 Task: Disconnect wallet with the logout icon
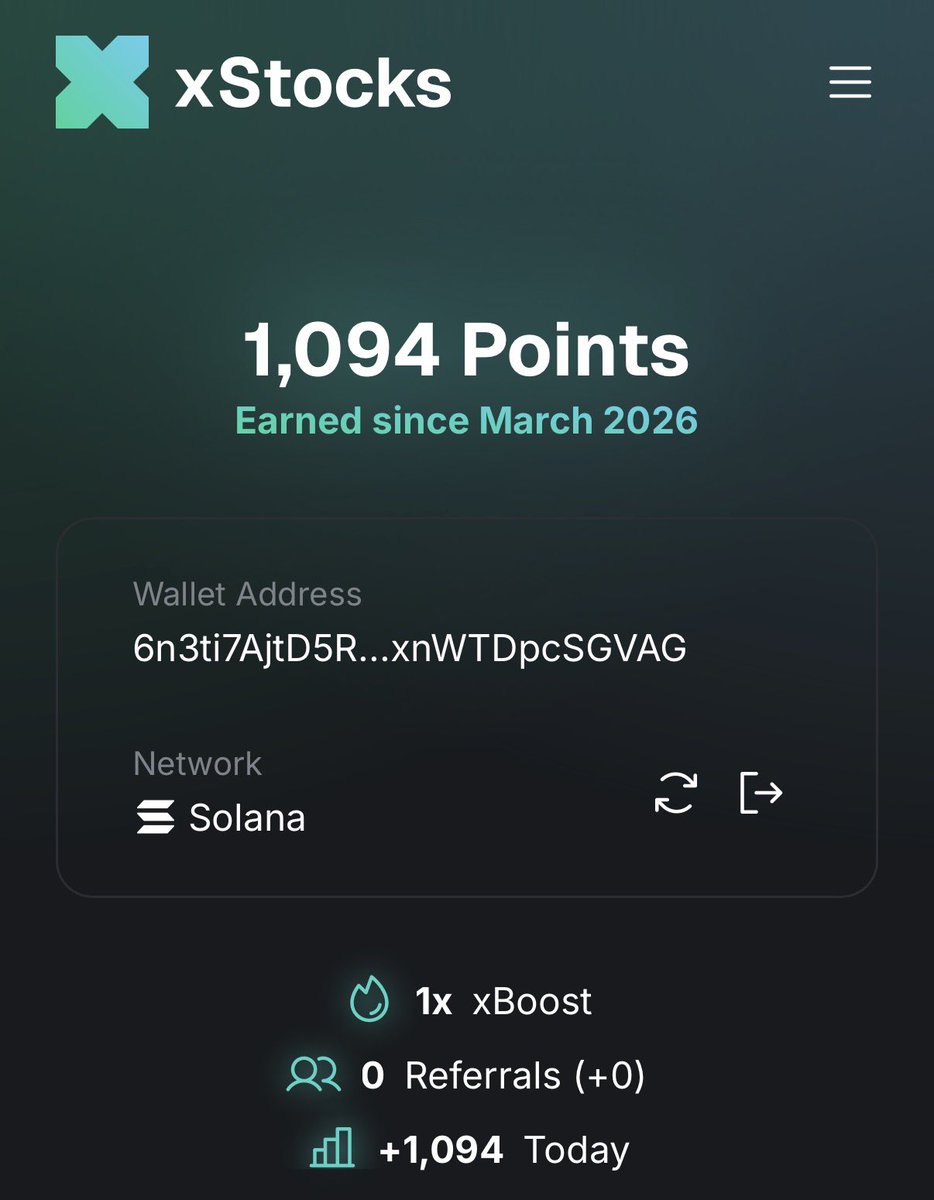[761, 793]
